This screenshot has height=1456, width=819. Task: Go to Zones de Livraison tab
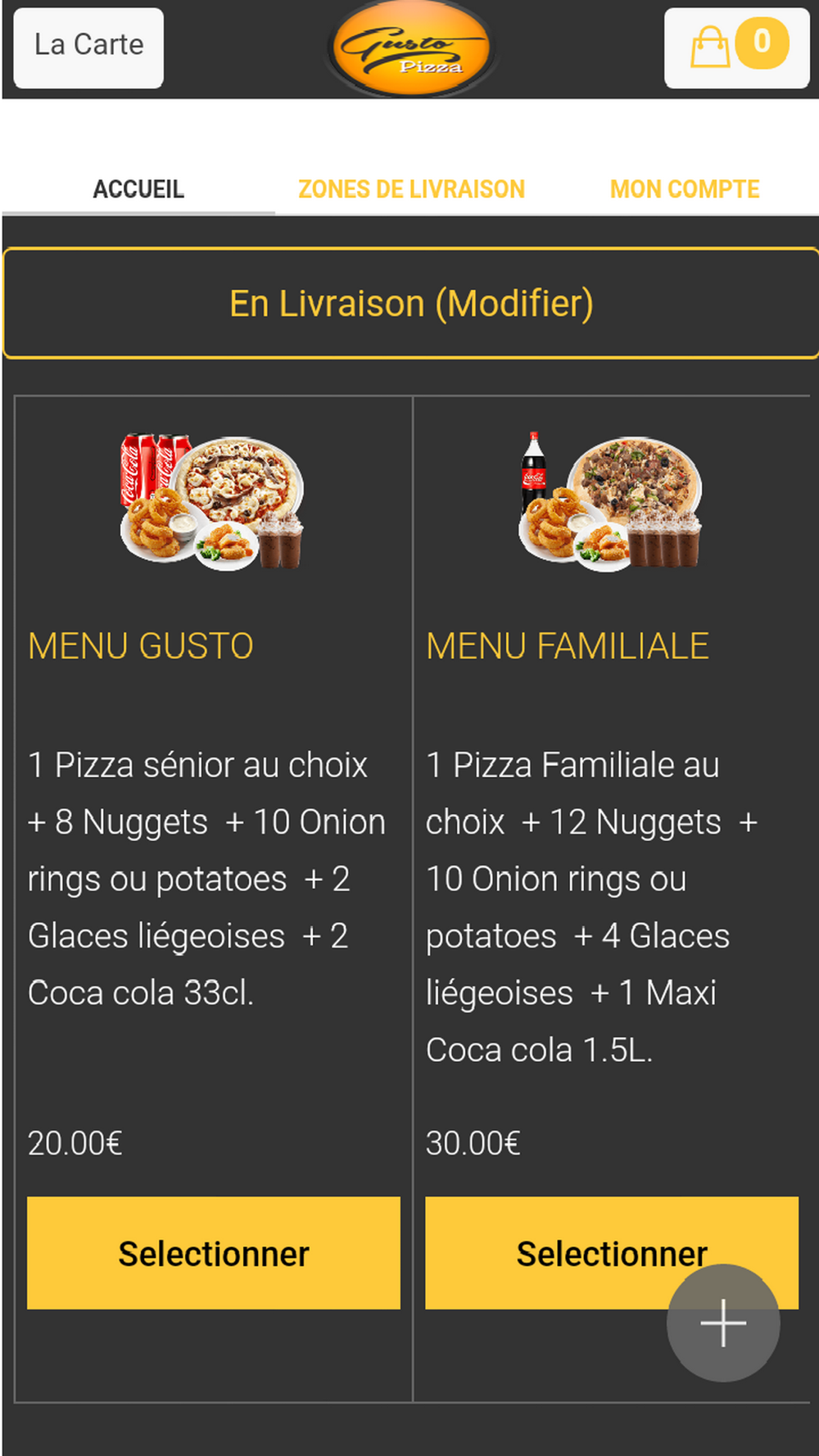(x=411, y=189)
